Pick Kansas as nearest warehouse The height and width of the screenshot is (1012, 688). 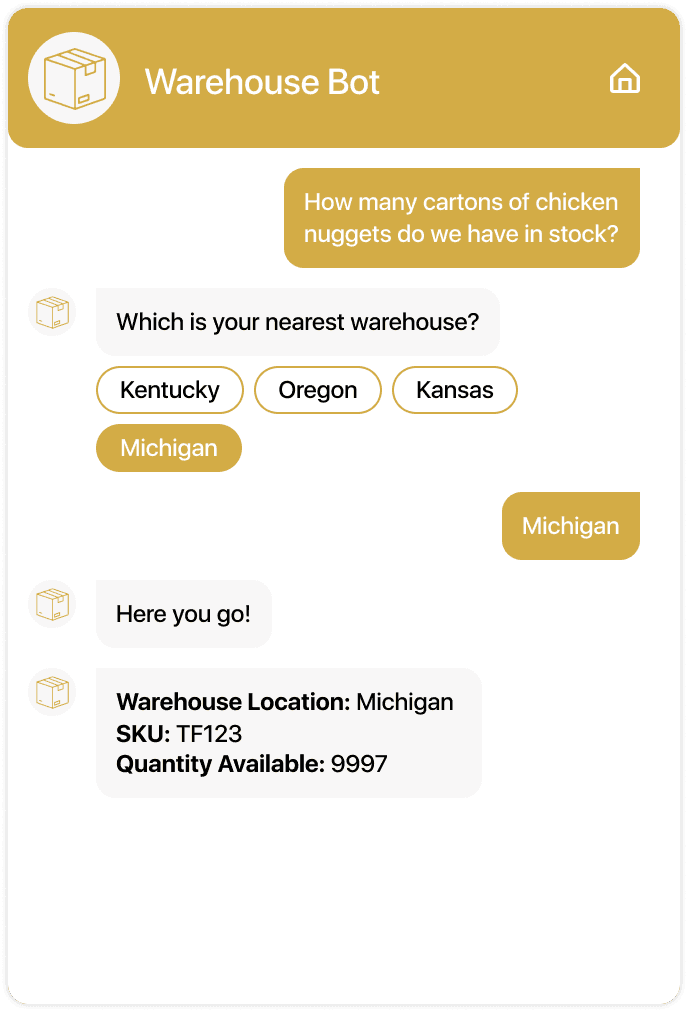point(455,390)
